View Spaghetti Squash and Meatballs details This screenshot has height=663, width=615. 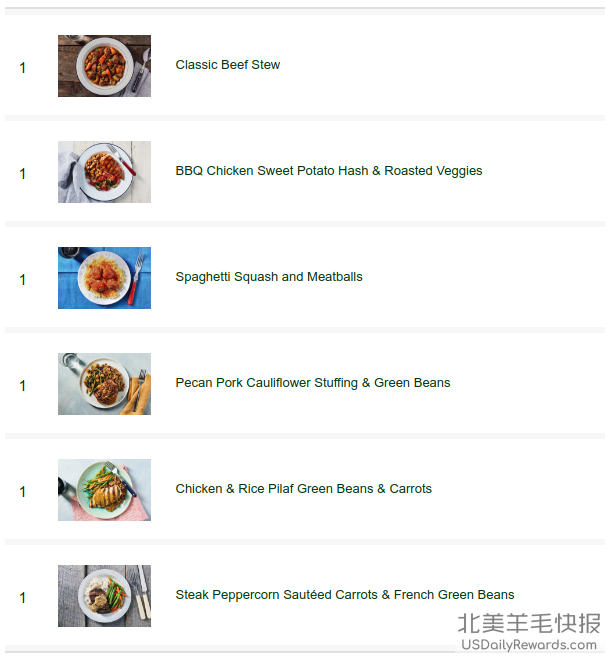coord(268,277)
